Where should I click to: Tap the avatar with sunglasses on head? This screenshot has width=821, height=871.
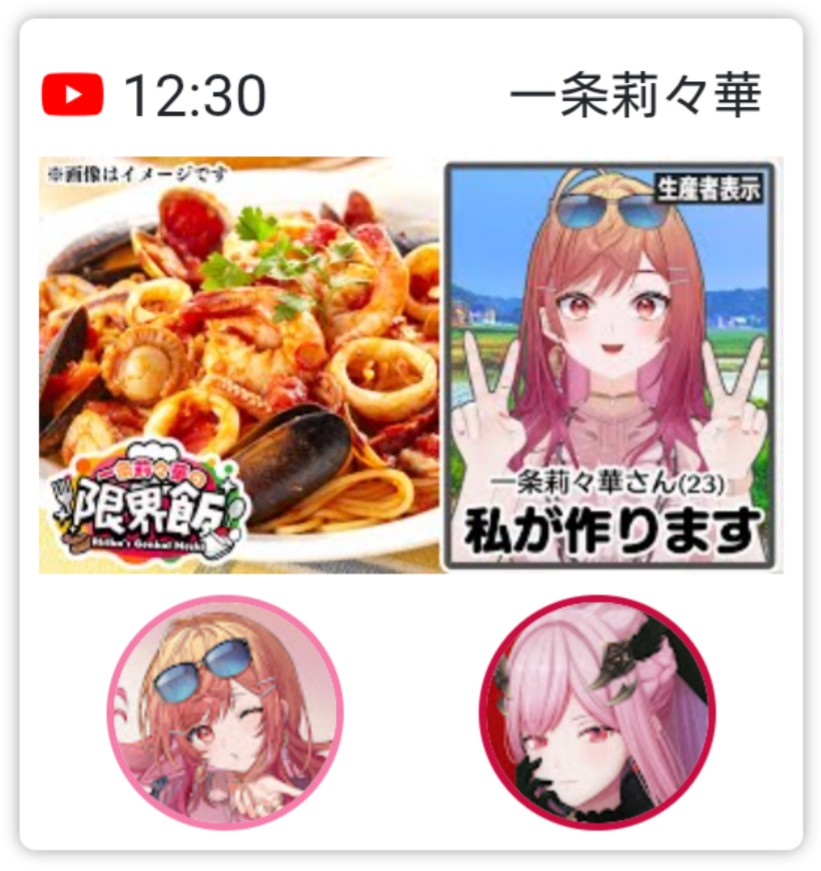tap(225, 713)
